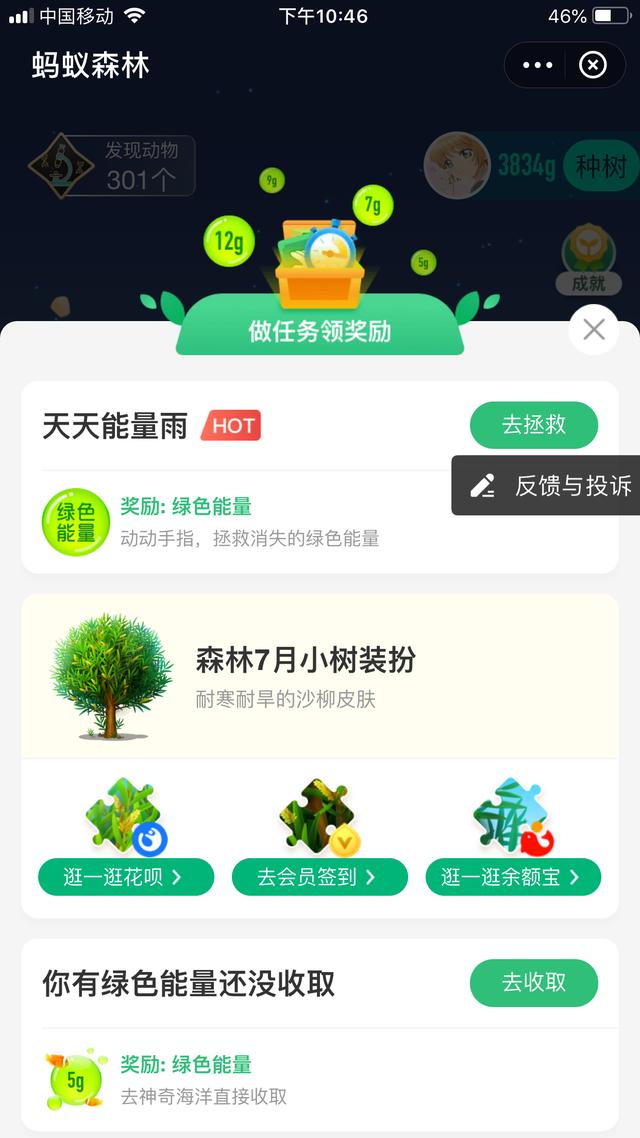The width and height of the screenshot is (640, 1138).
Task: Open the 森林7月小树装扮 banner
Action: pos(320,676)
